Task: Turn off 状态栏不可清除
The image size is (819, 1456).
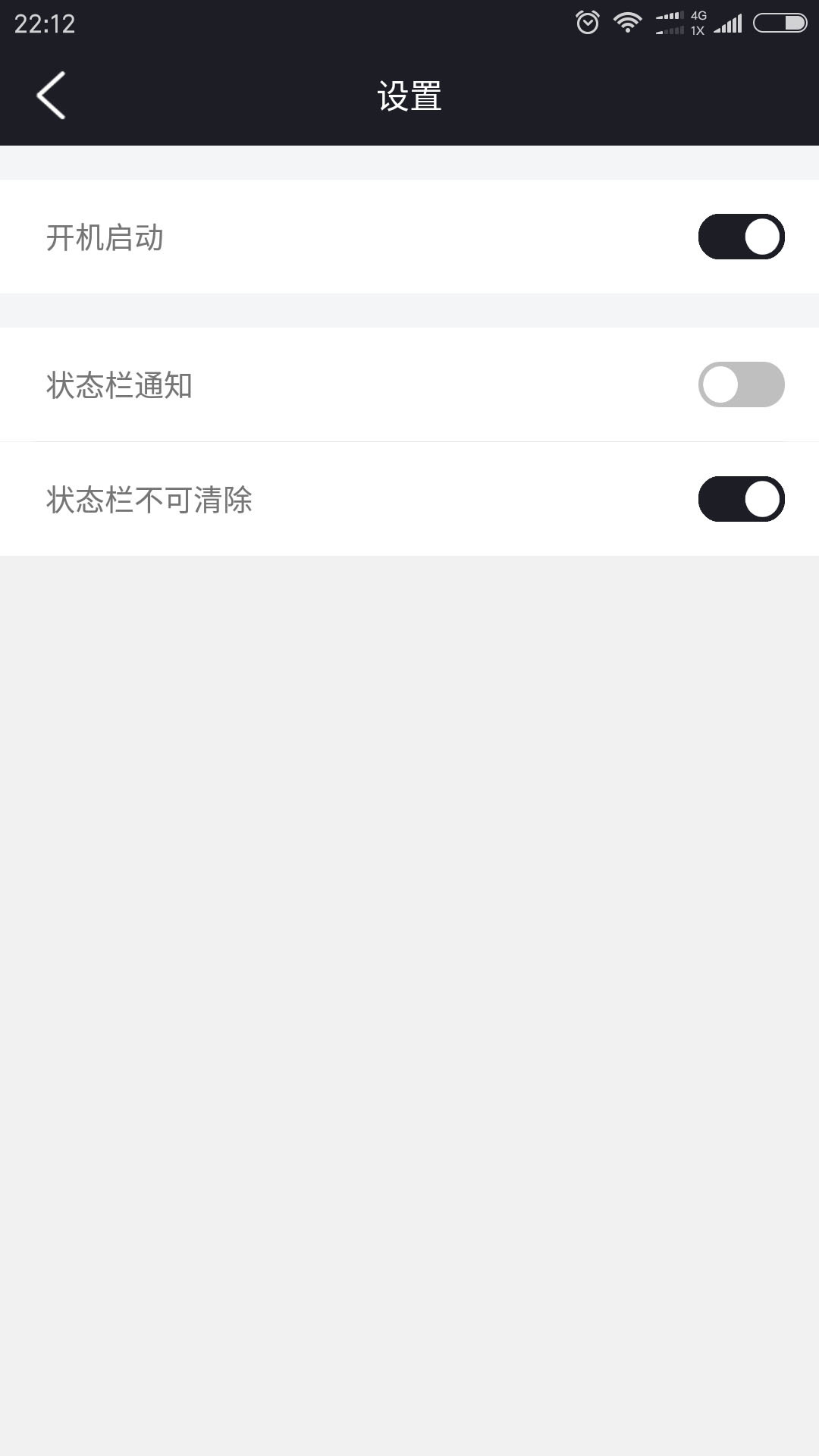Action: pos(741,499)
